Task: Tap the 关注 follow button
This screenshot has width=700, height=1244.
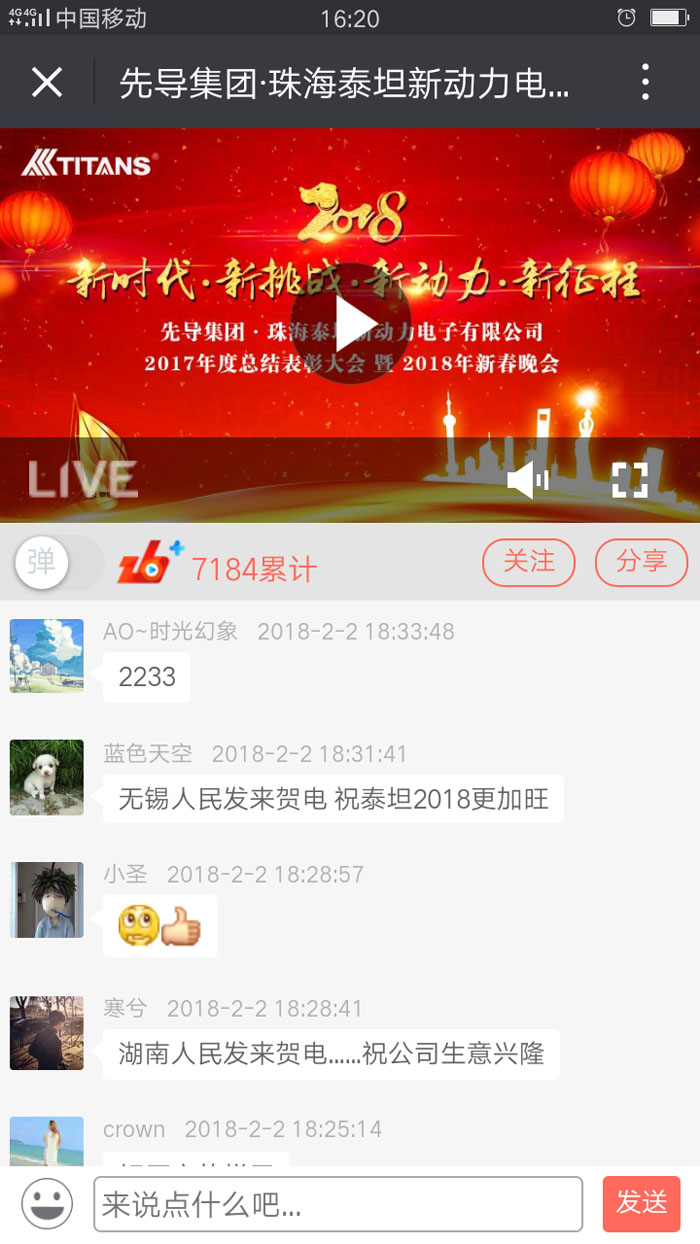Action: click(x=528, y=562)
